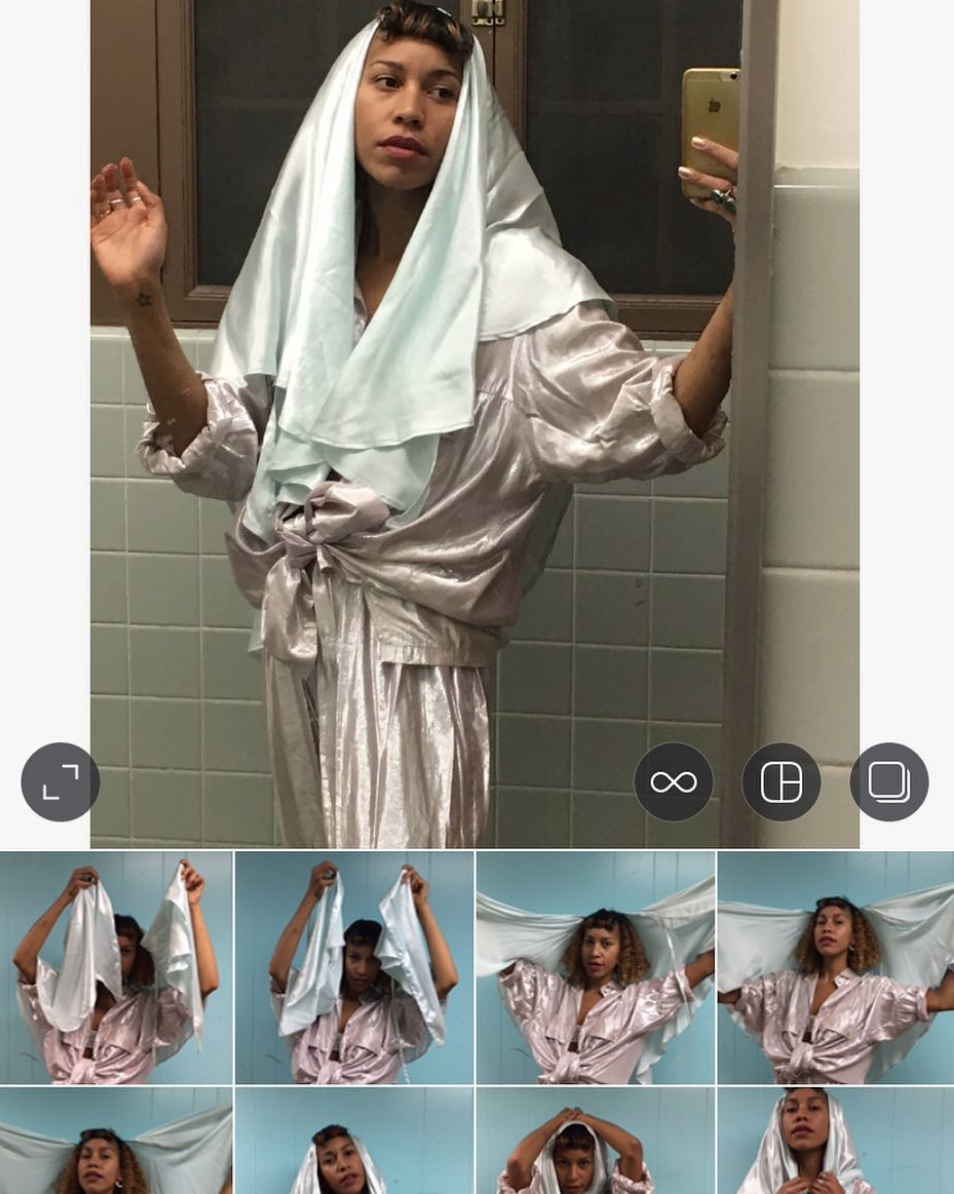Open Boomerang with the infinity icon

click(x=674, y=782)
